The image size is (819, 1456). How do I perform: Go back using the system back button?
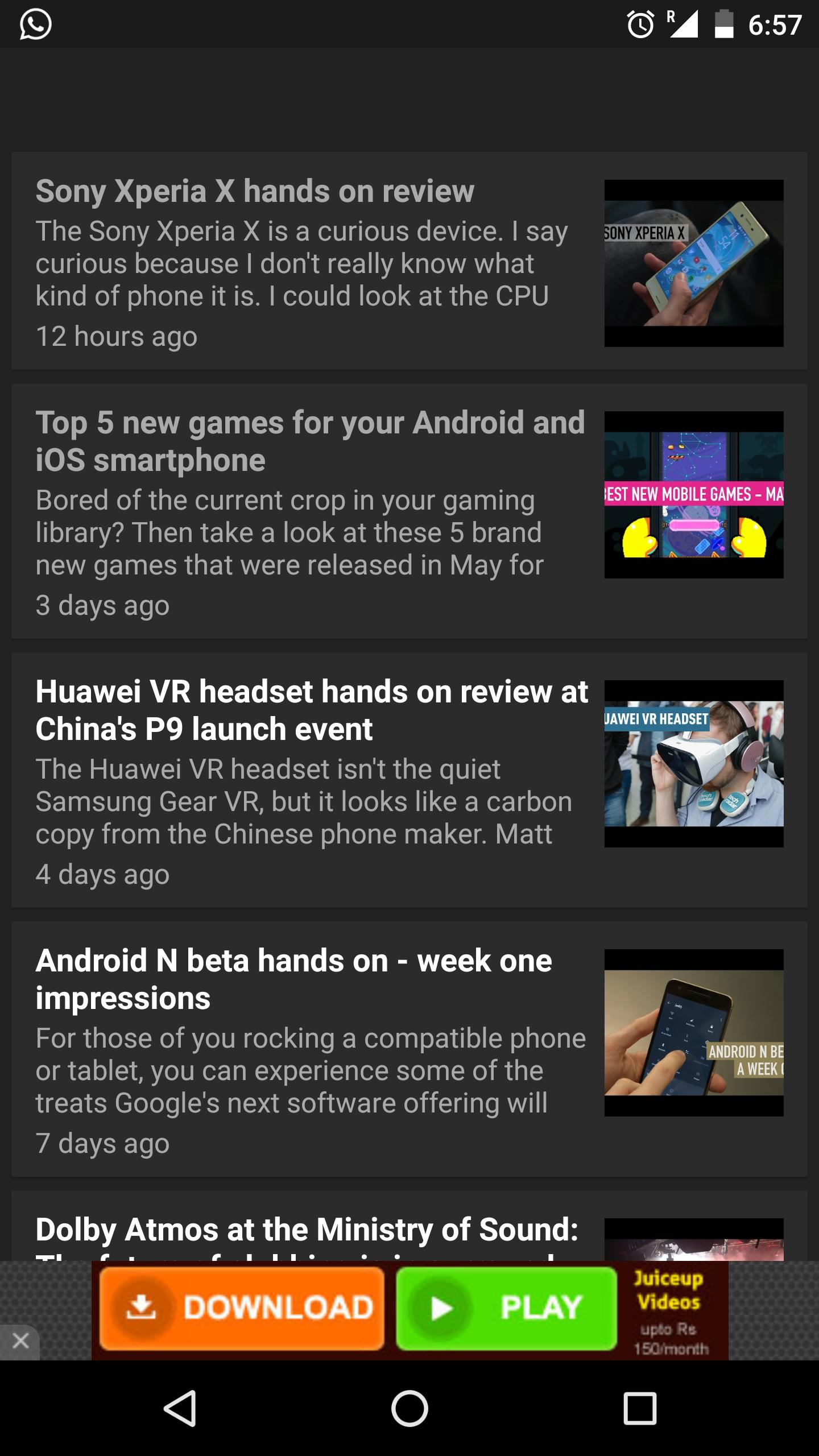pos(180,1409)
